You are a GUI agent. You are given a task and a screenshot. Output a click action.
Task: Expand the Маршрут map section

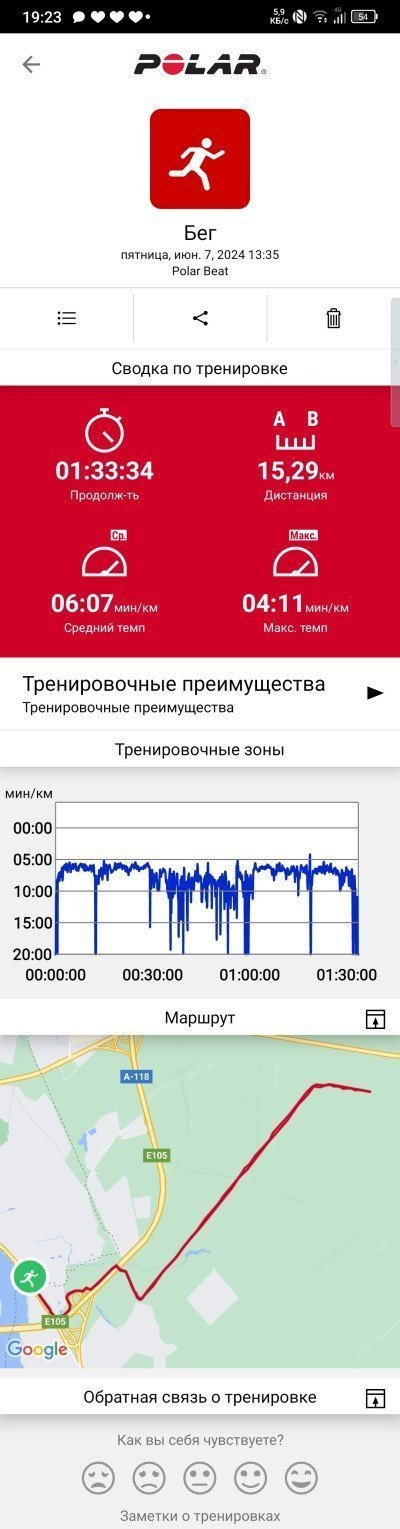[x=375, y=1019]
